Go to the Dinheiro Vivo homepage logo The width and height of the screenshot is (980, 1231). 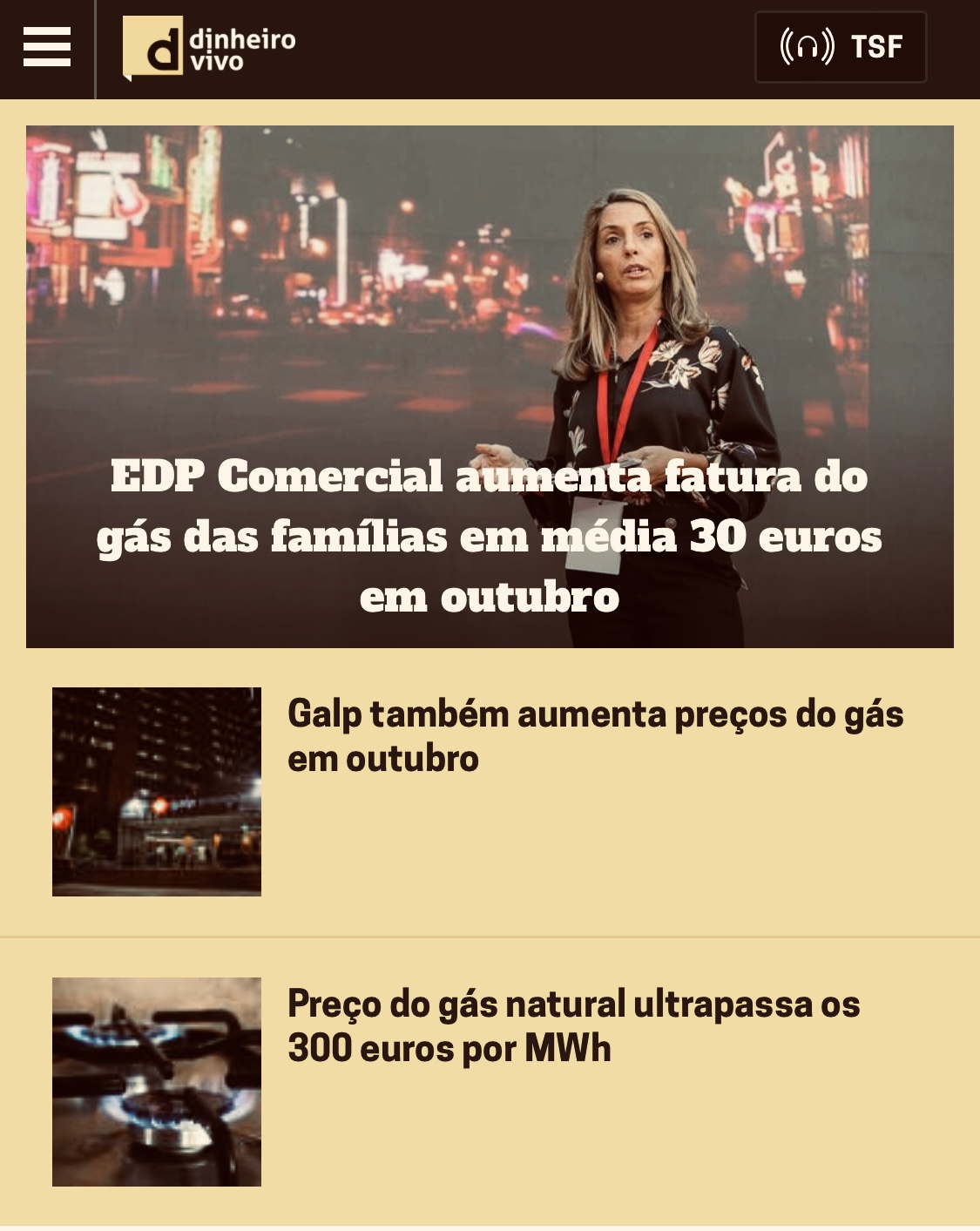tap(209, 49)
